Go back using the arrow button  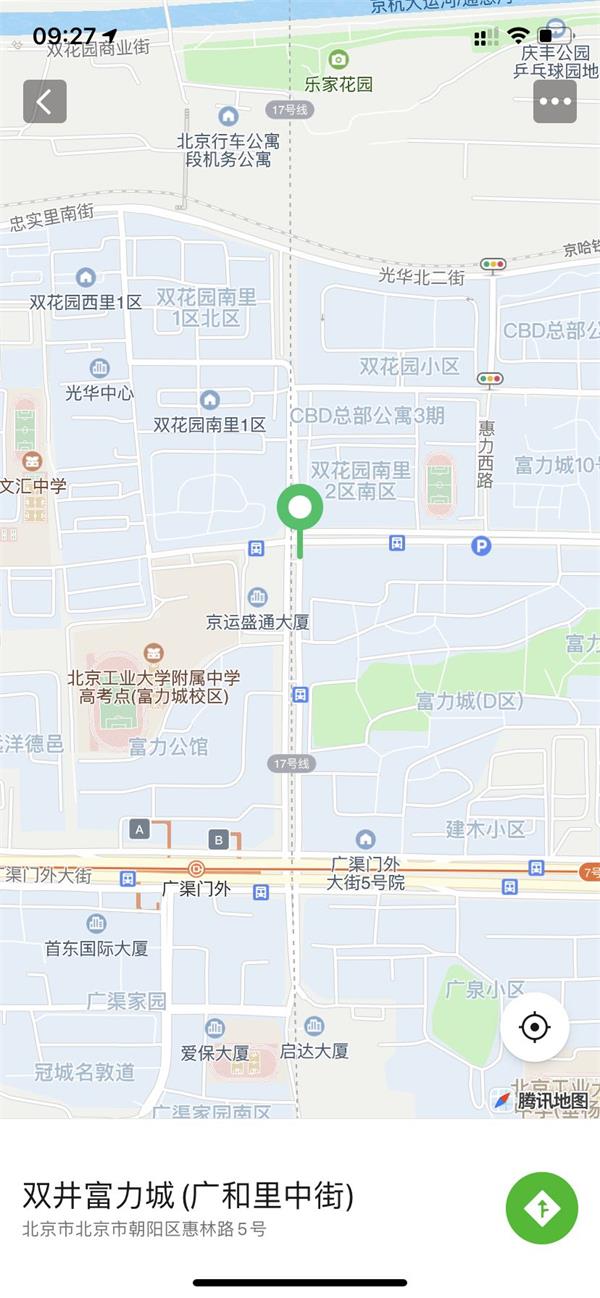(x=45, y=101)
